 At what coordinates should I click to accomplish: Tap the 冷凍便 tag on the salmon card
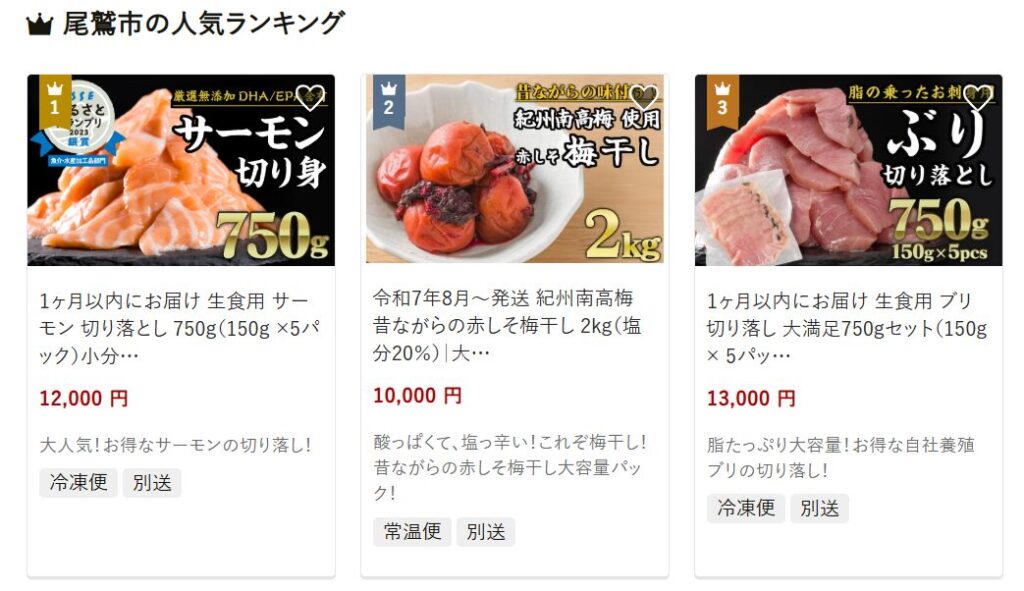(x=79, y=483)
